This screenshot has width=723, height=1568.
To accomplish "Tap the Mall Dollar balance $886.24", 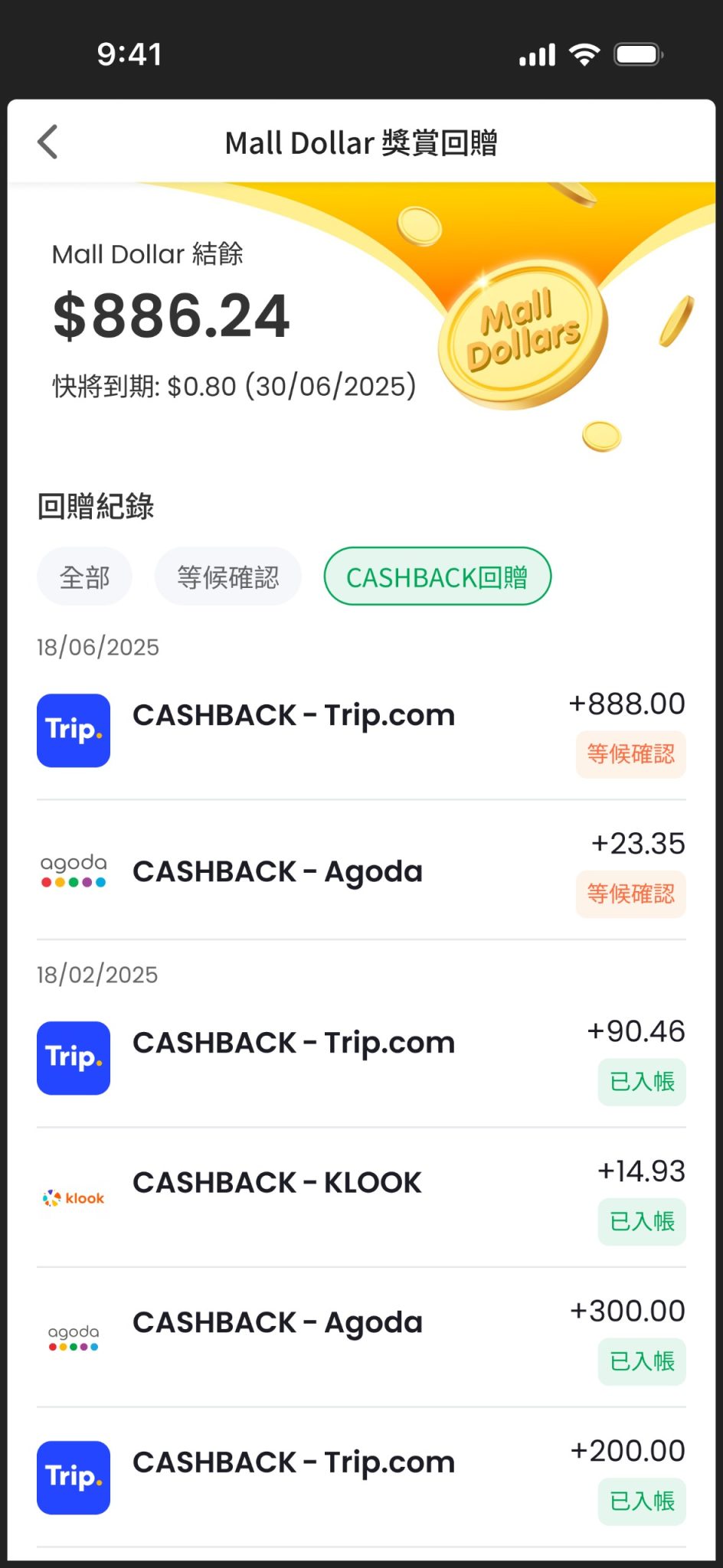I will pos(170,314).
